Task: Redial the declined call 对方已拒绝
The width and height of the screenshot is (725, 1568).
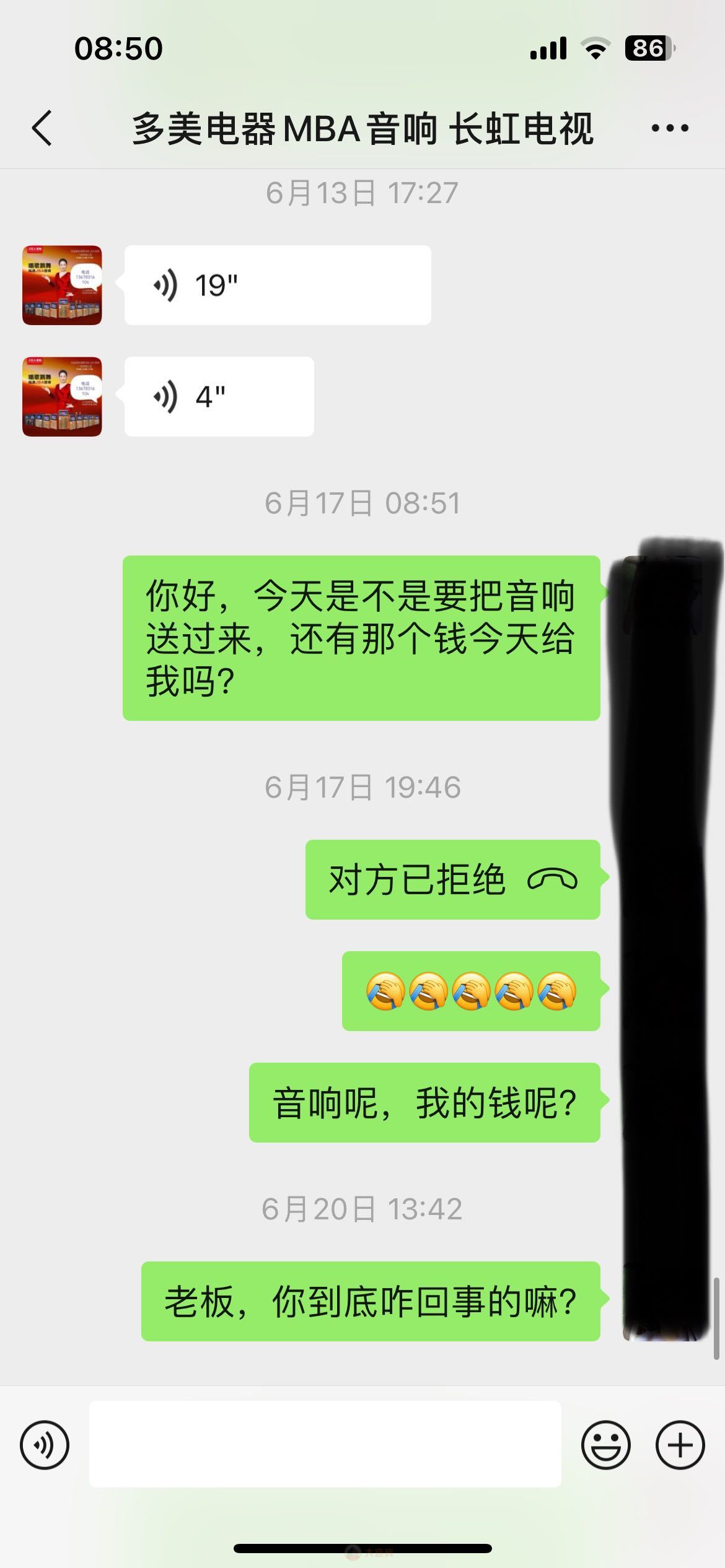Action: click(452, 880)
